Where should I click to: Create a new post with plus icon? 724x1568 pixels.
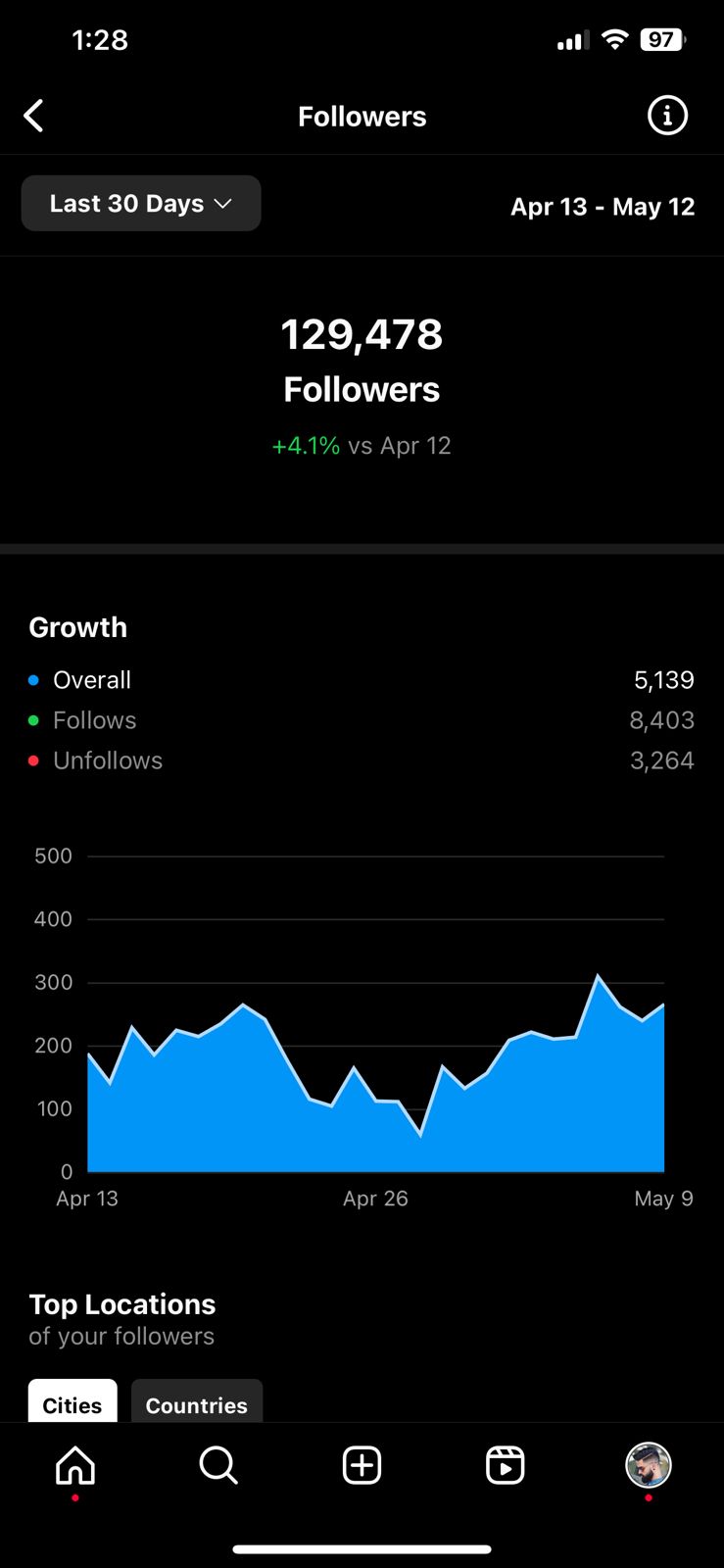click(362, 1466)
